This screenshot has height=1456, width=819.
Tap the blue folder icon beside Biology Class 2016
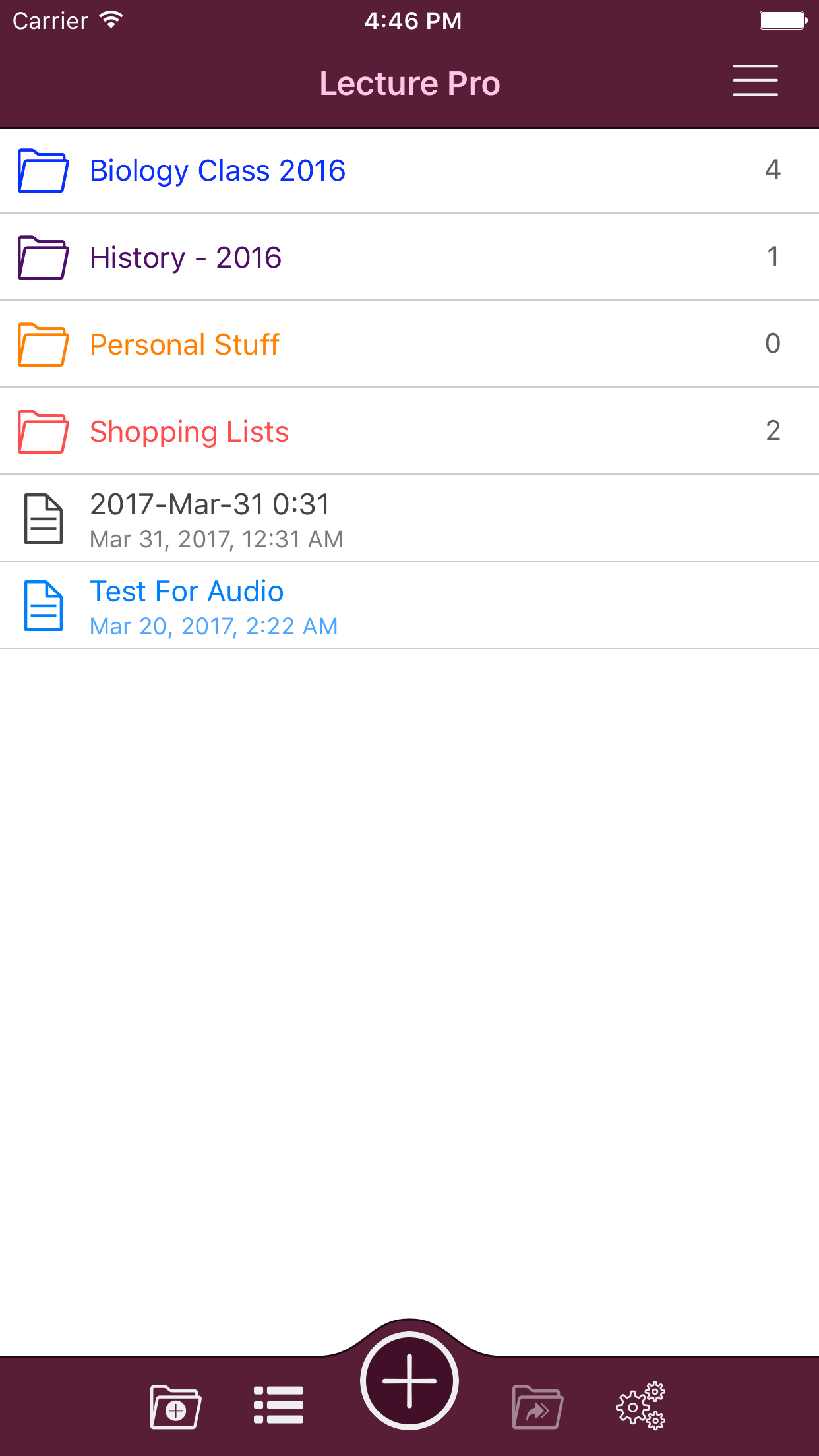coord(43,170)
